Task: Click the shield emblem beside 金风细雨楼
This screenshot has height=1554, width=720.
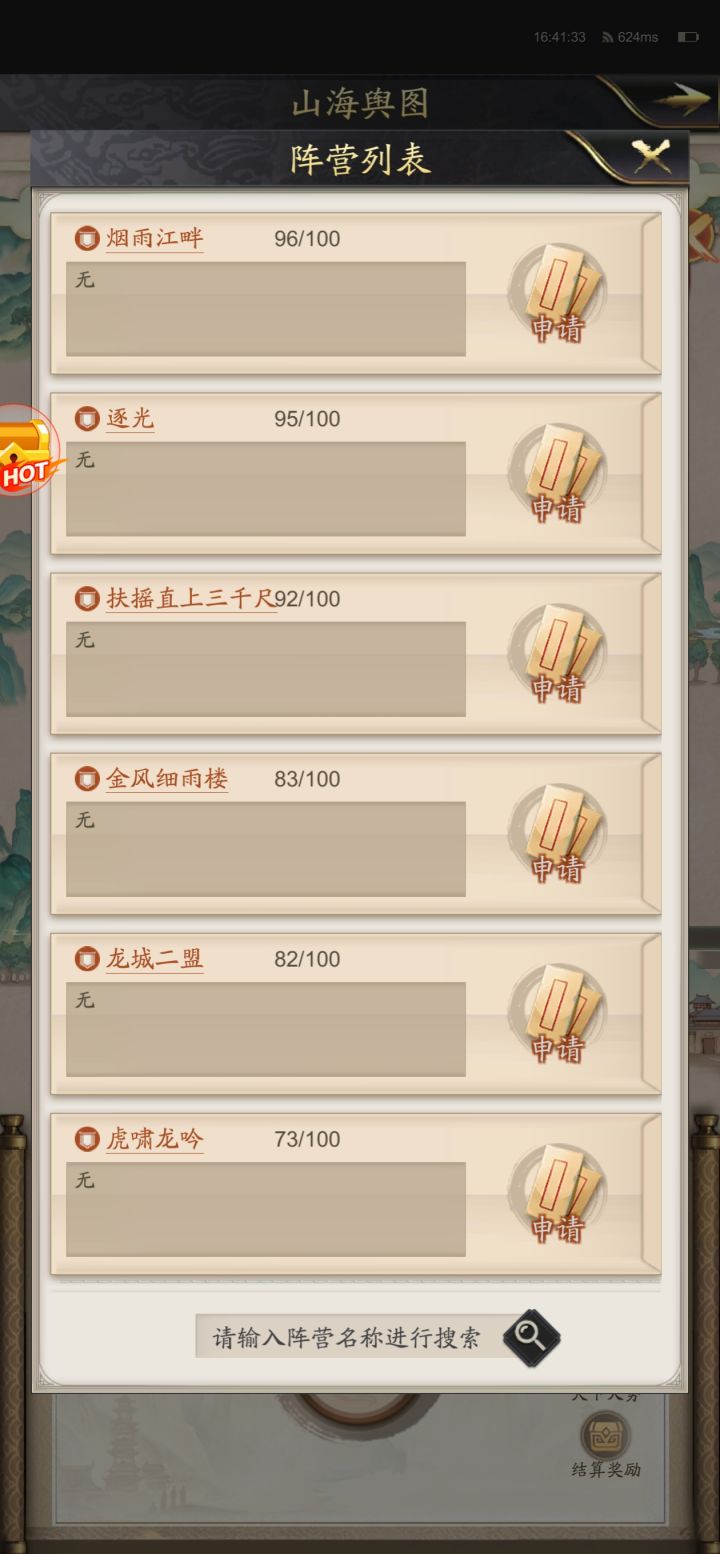Action: coord(86,779)
